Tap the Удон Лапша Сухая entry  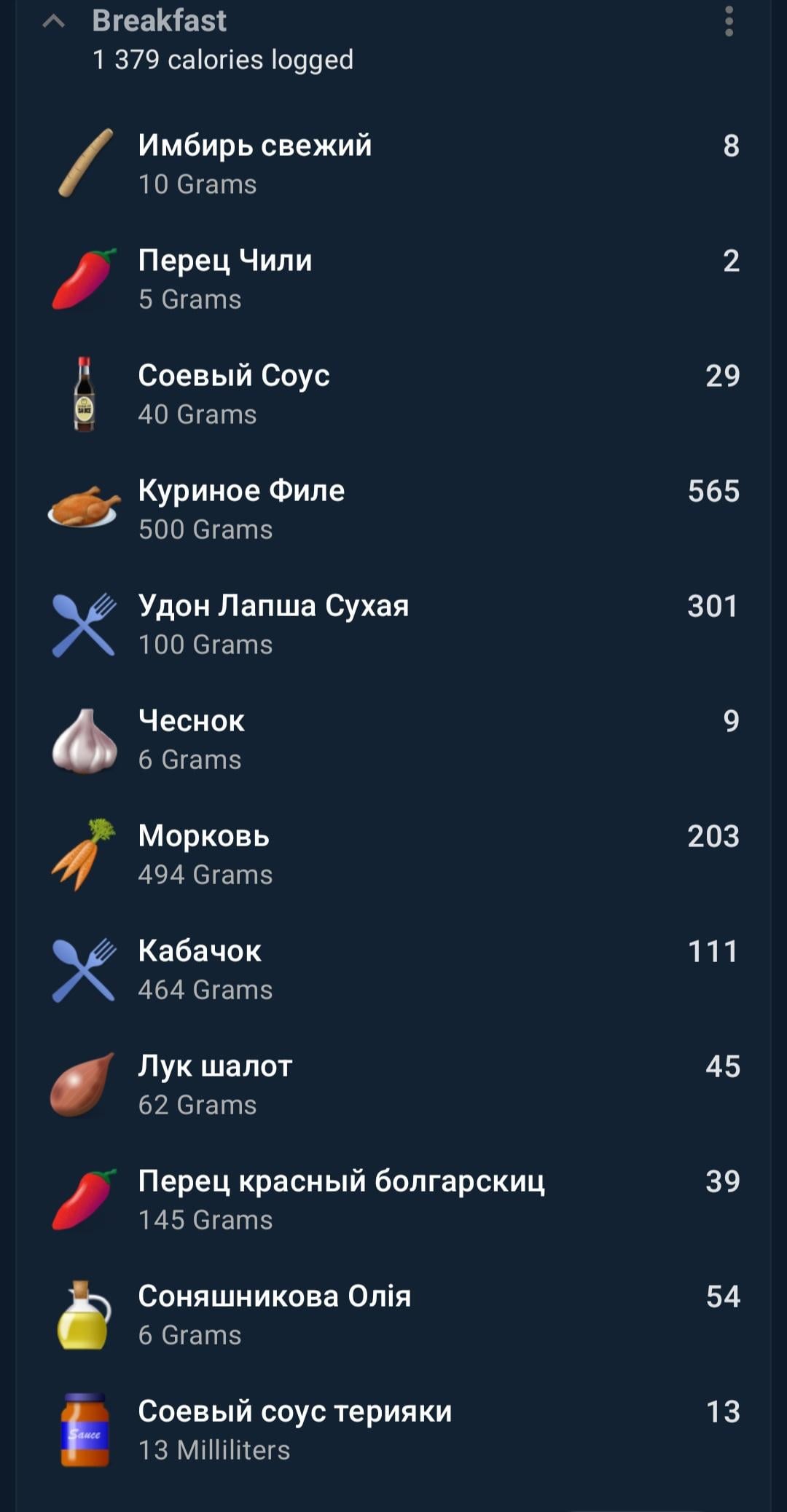(393, 624)
